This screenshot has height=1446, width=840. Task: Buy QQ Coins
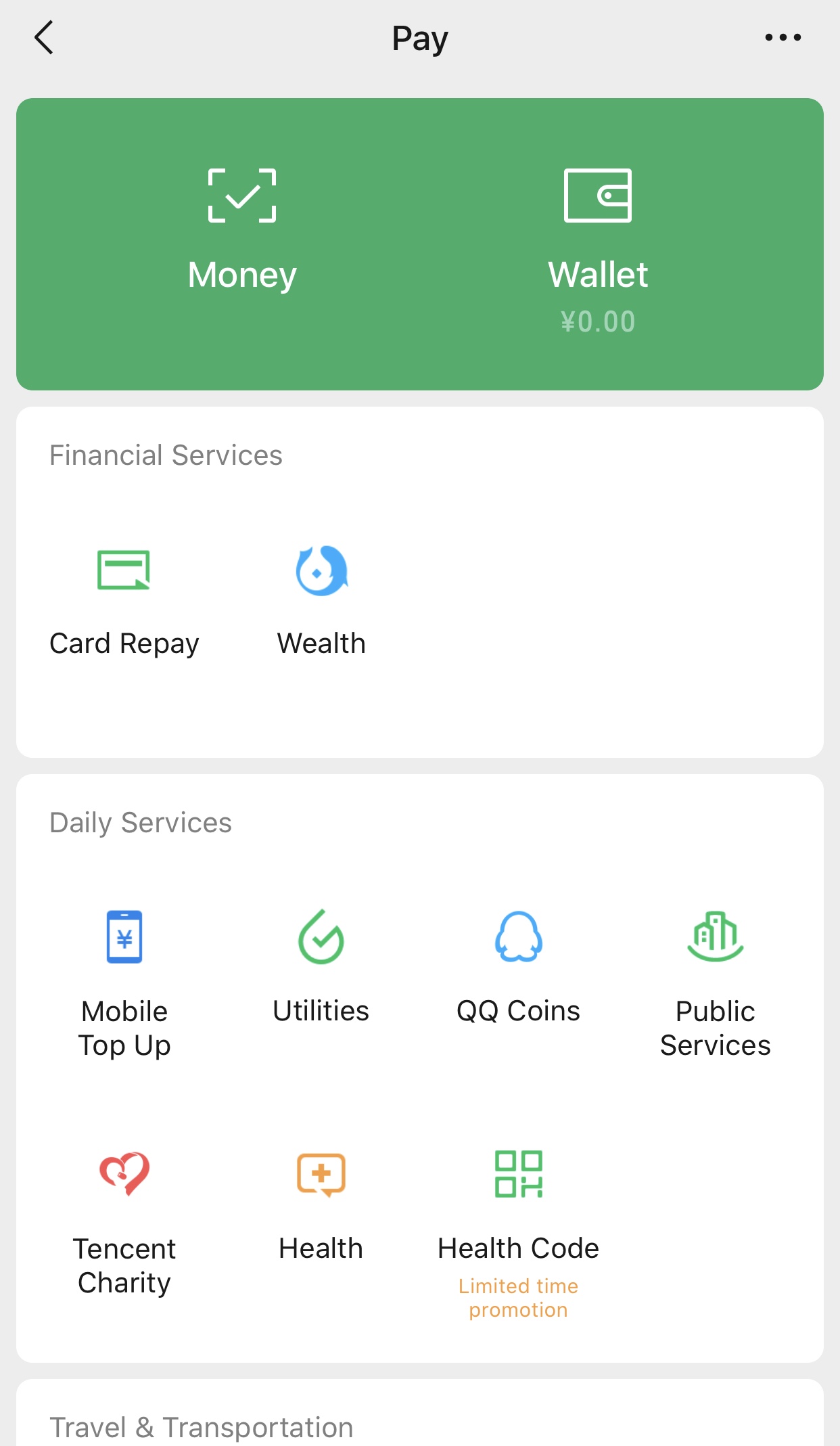[x=518, y=968]
